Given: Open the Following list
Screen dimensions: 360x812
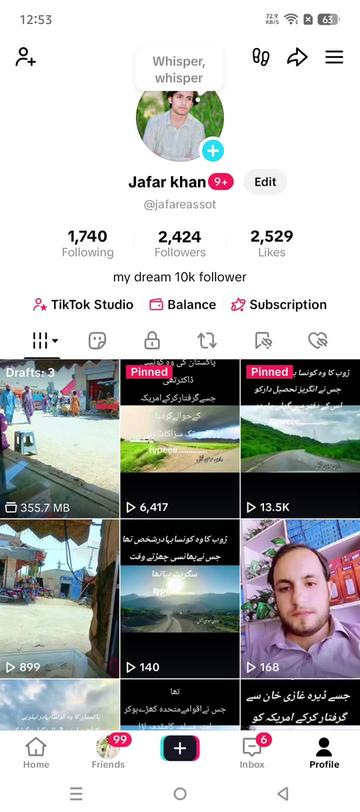Looking at the screenshot, I should point(88,243).
